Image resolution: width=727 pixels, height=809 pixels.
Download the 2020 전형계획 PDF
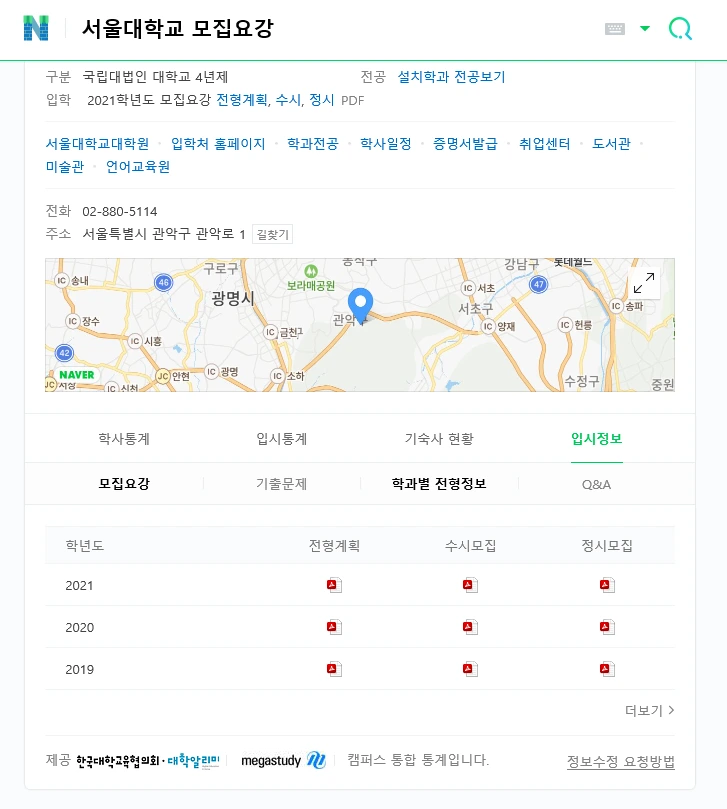(333, 627)
